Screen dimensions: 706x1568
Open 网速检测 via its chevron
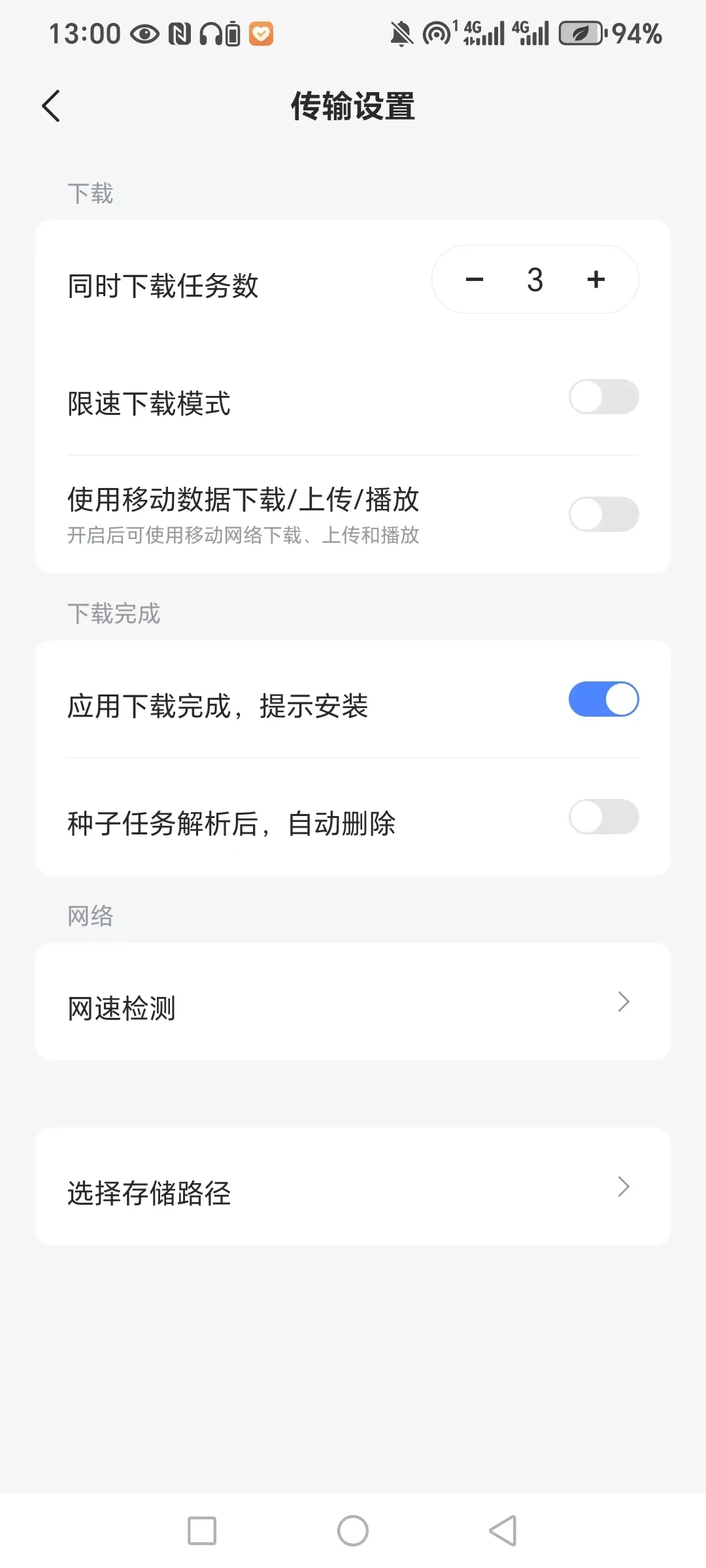(624, 1002)
